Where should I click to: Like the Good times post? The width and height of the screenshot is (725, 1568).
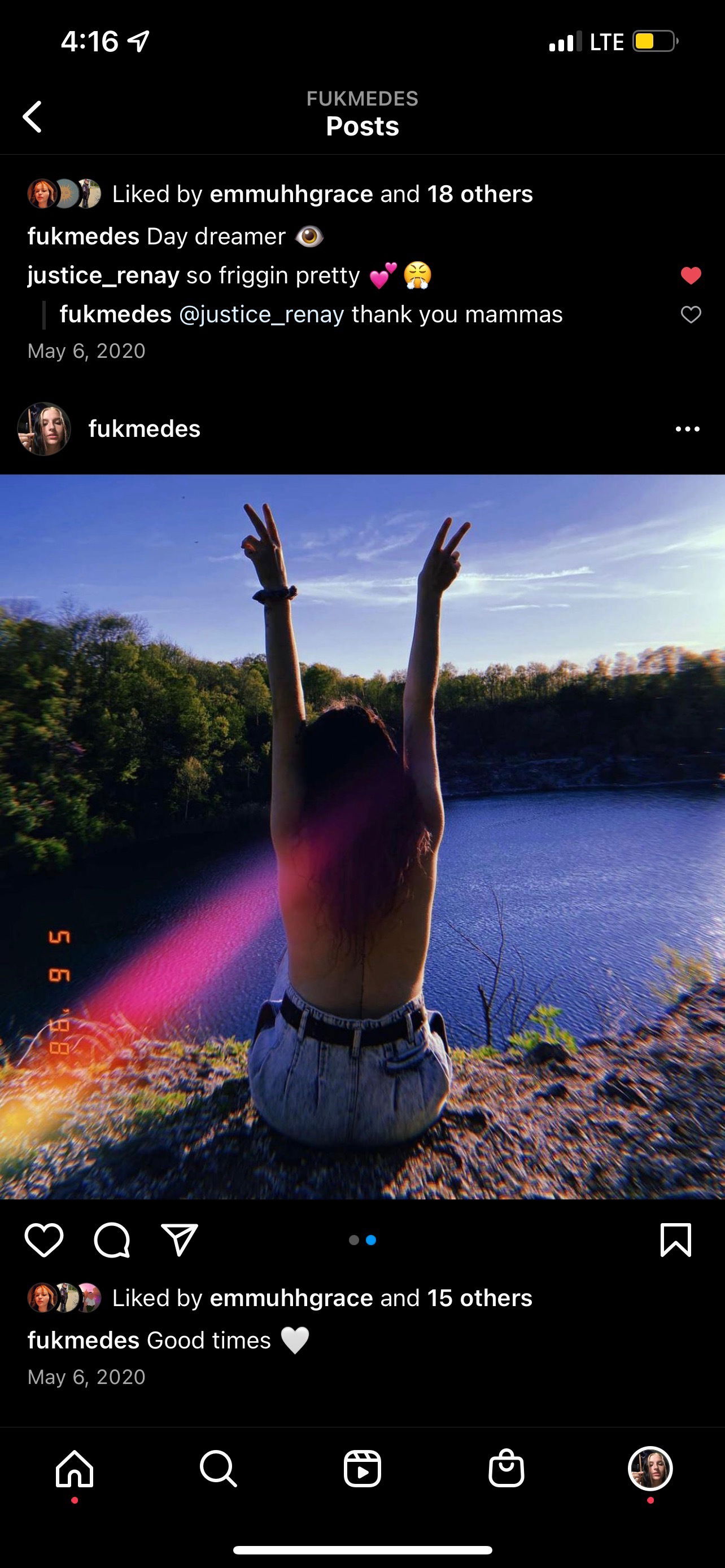point(44,1240)
